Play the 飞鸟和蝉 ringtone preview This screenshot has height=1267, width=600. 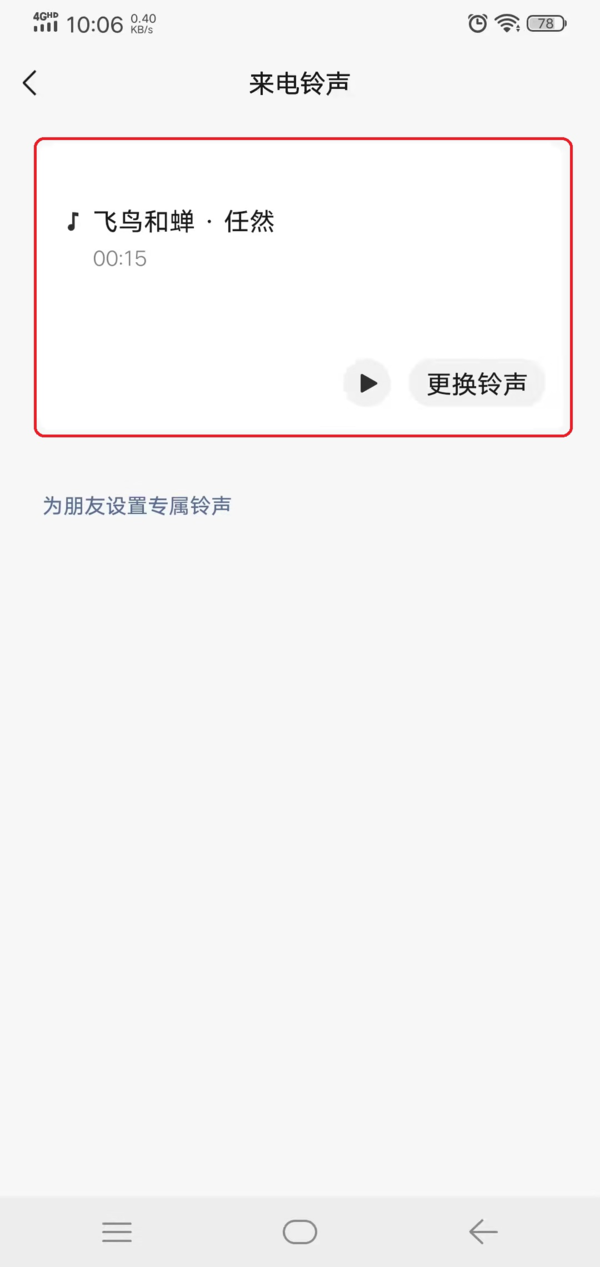pyautogui.click(x=368, y=383)
